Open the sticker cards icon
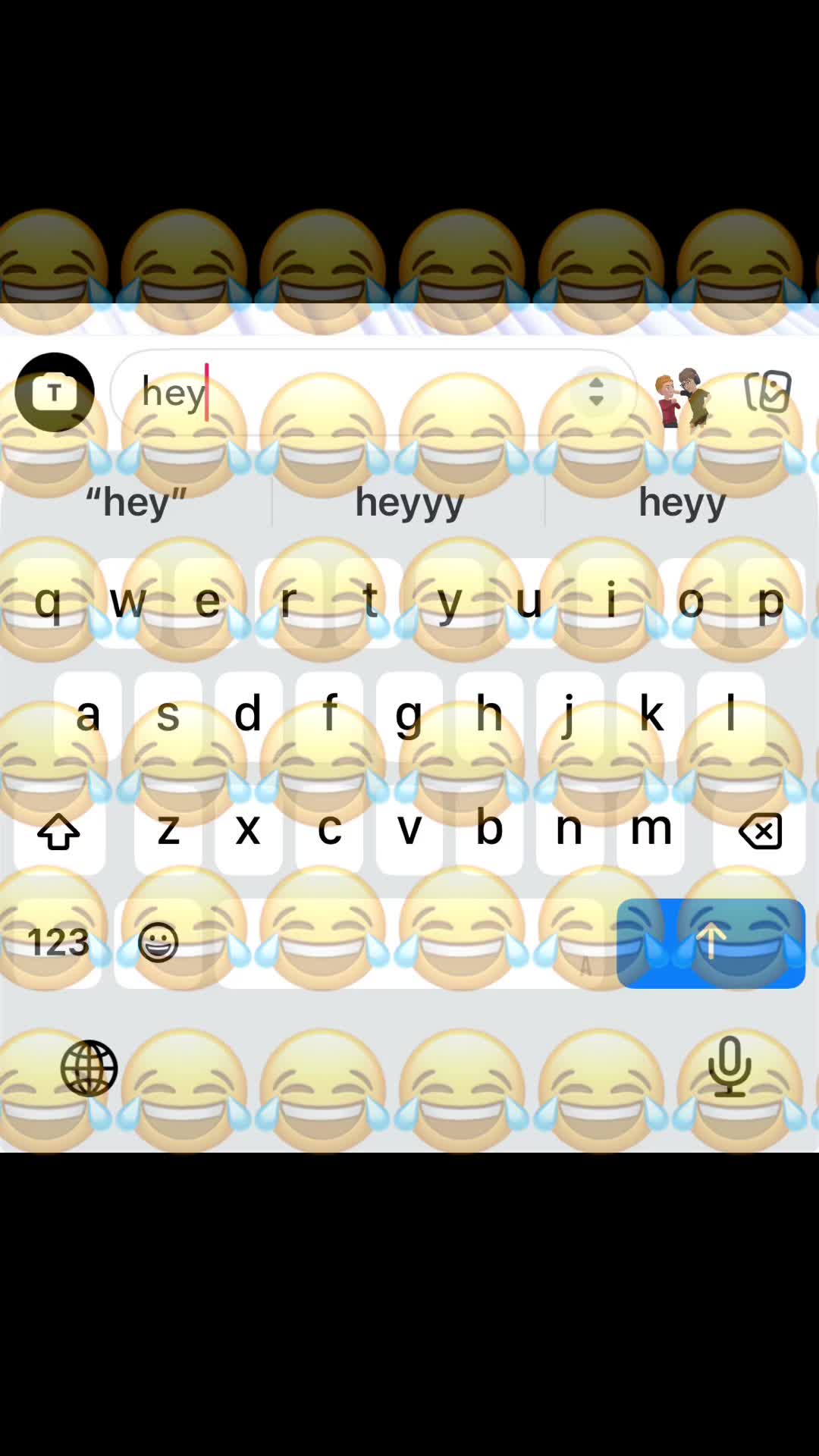This screenshot has width=819, height=1456. coord(767,391)
